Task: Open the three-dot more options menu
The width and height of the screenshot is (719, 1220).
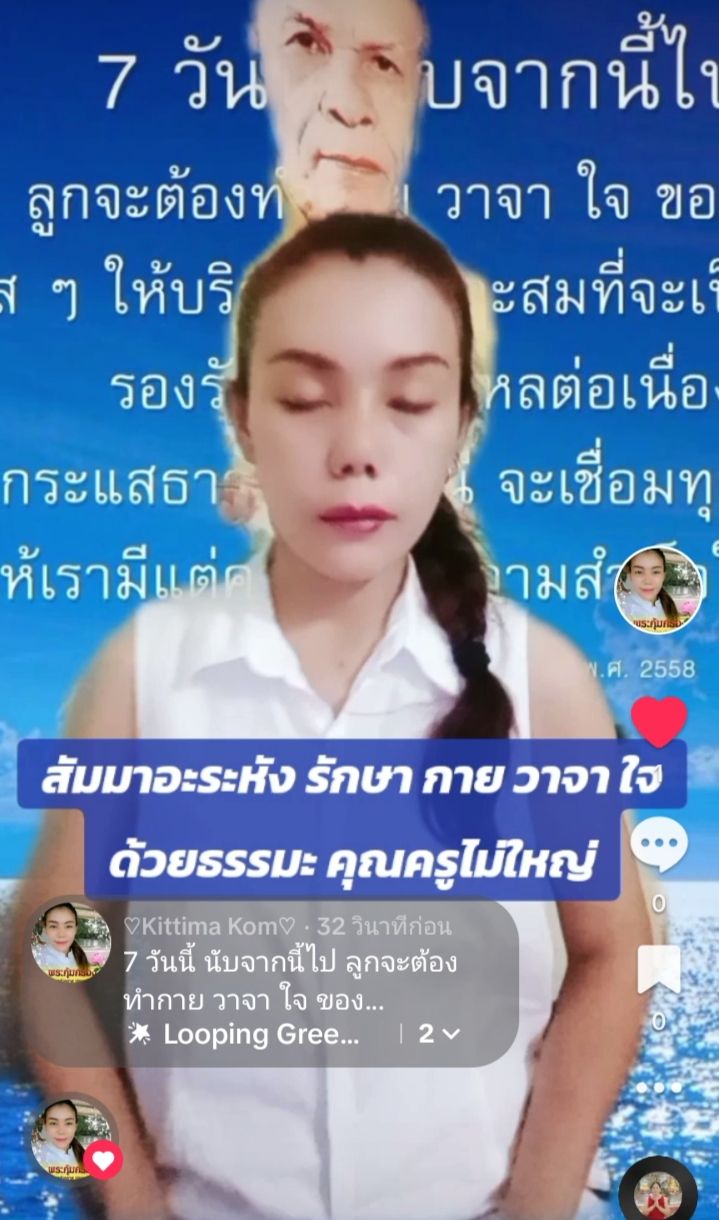Action: 659,1087
